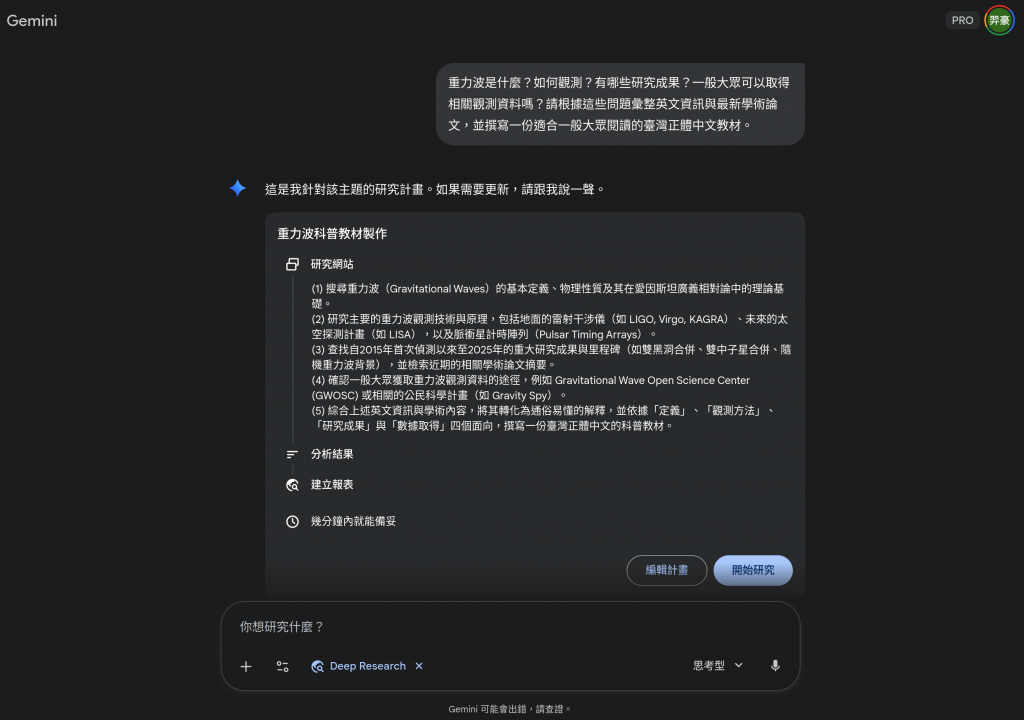Tap the plus icon to add attachments

pos(246,666)
